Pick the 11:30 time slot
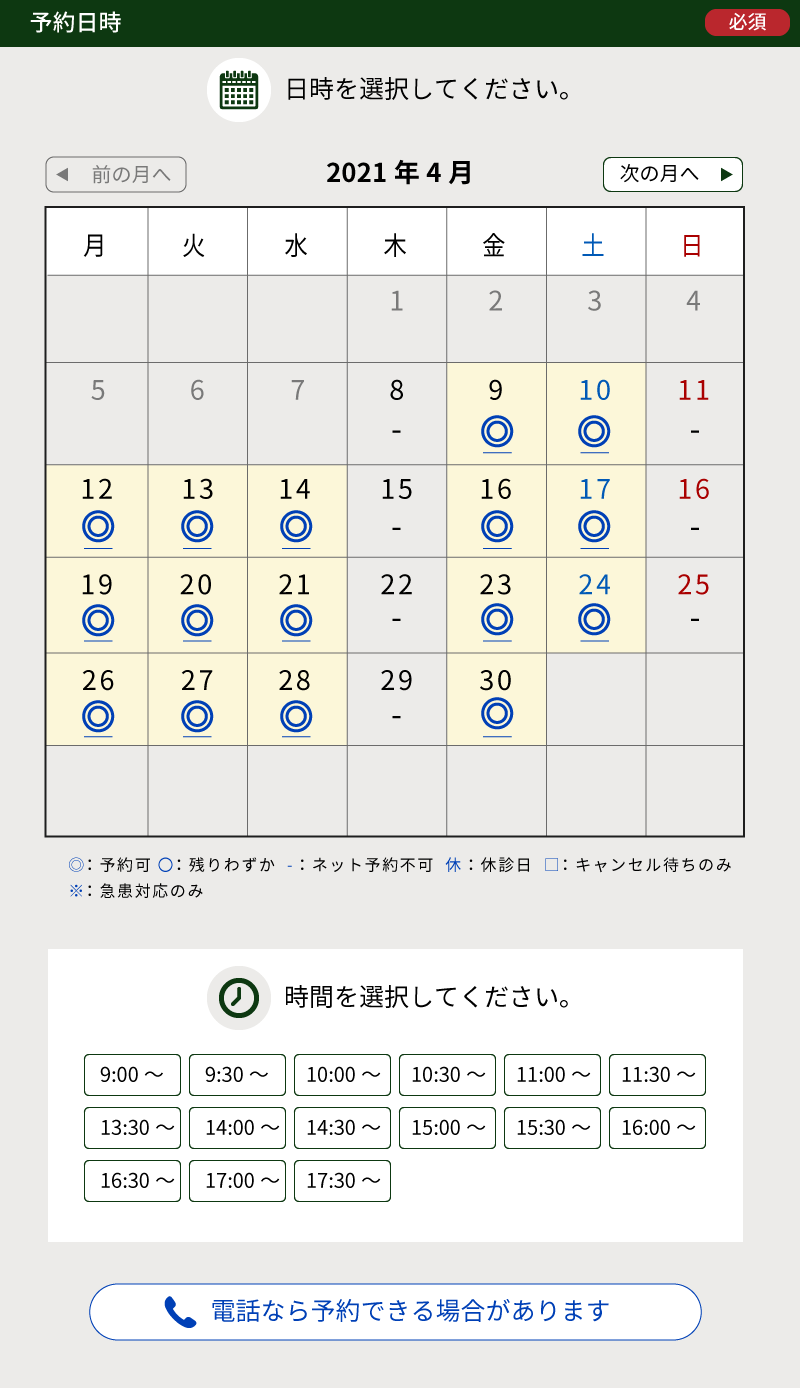 pyautogui.click(x=657, y=1075)
